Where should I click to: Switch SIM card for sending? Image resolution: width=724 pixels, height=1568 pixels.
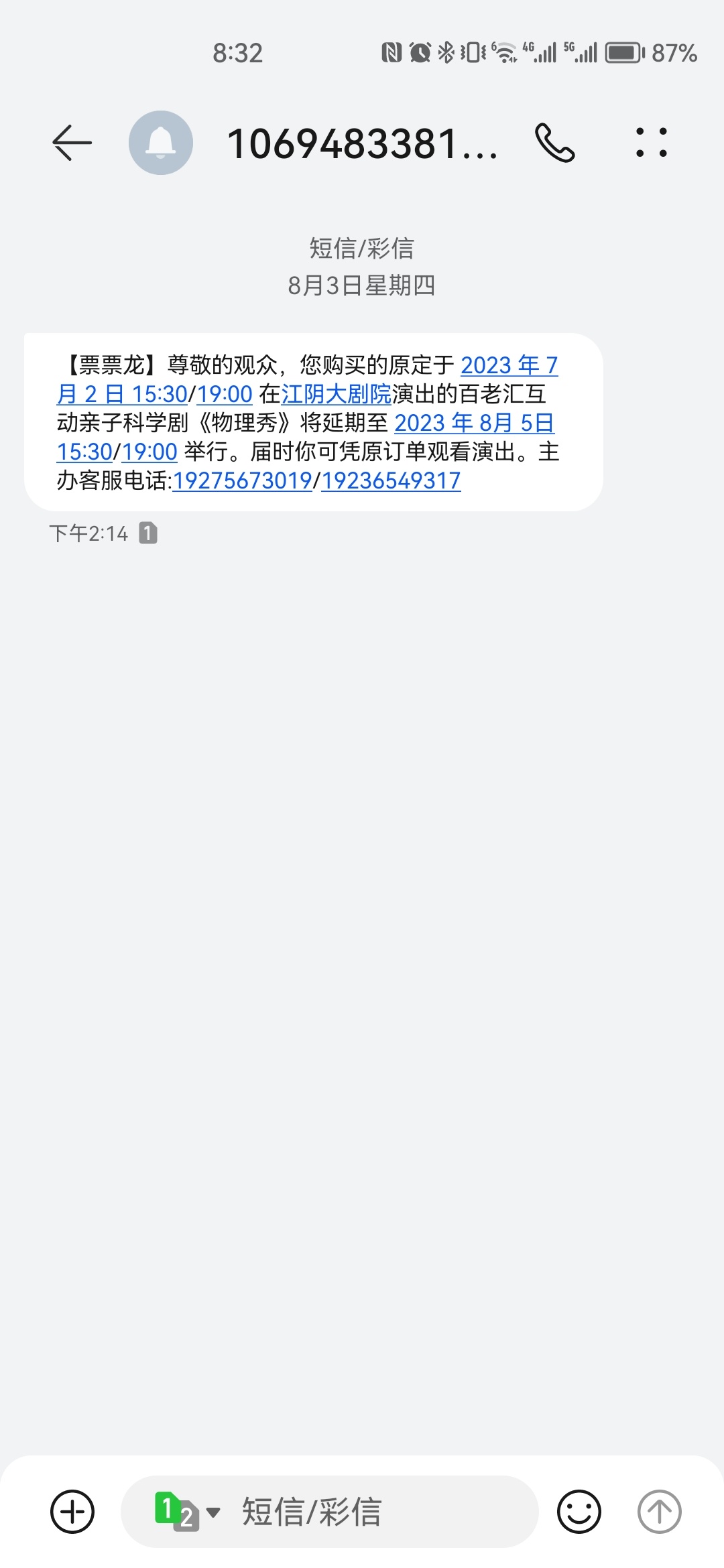186,1512
